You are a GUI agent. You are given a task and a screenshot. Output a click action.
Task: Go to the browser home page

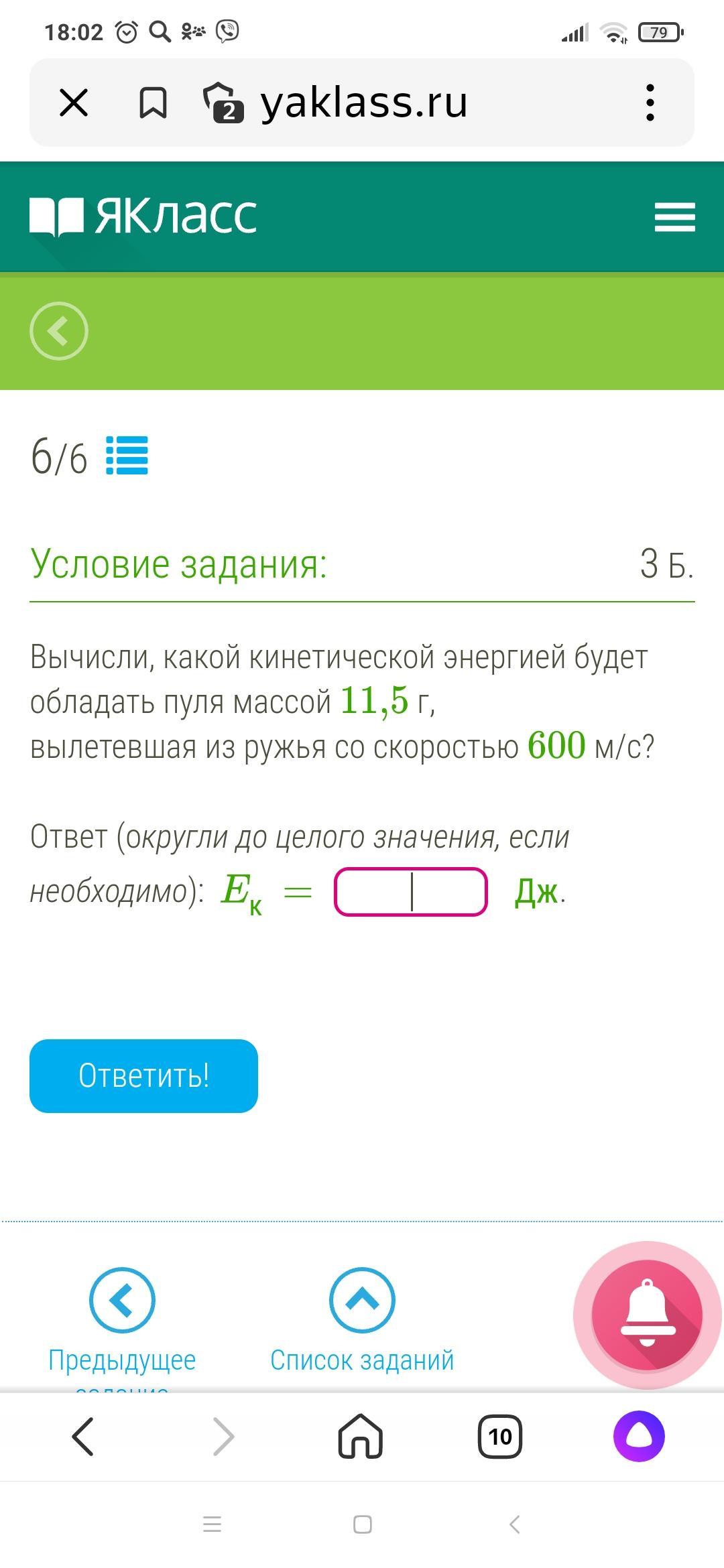click(361, 1436)
